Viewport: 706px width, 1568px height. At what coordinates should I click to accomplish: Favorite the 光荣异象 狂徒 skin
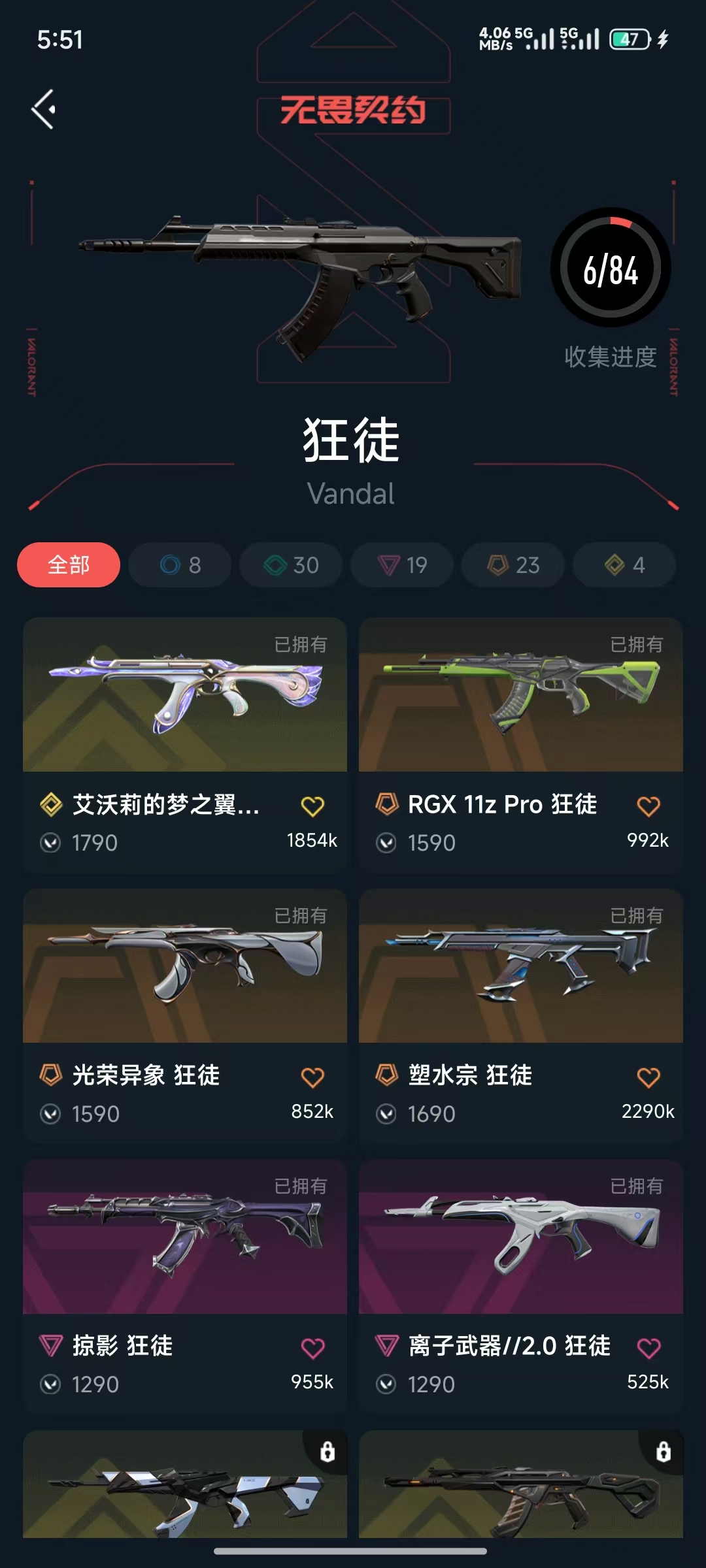tap(312, 1077)
